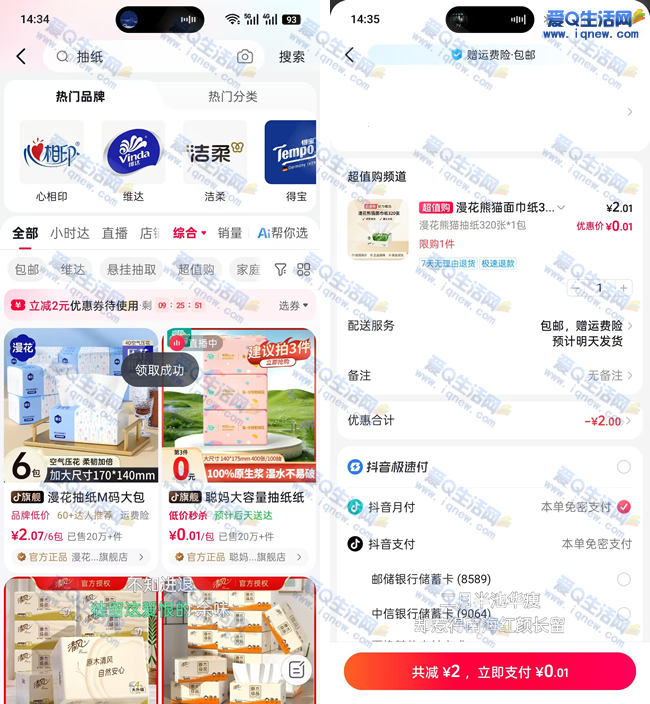Open camera search in the search box
The image size is (650, 704).
click(x=245, y=57)
